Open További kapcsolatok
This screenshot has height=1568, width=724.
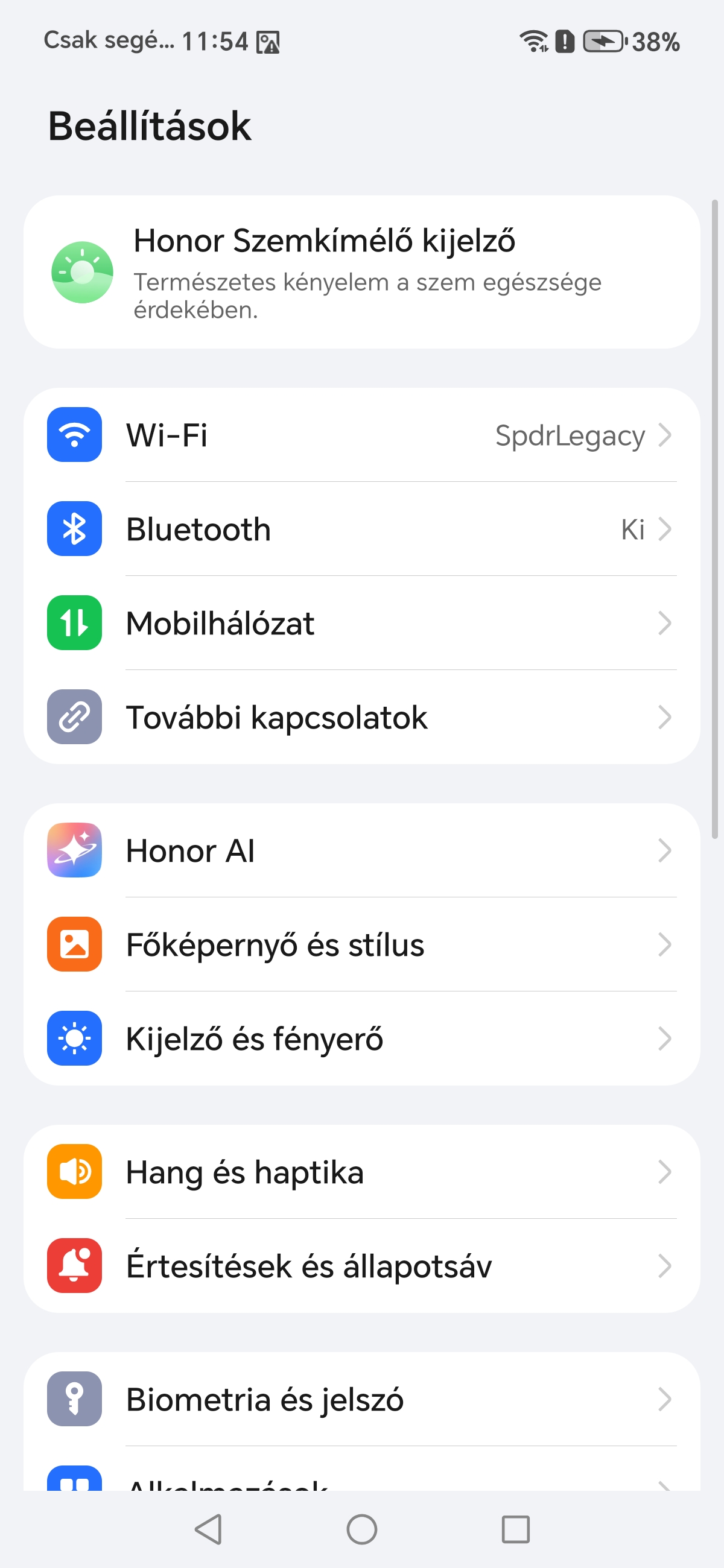(x=361, y=717)
